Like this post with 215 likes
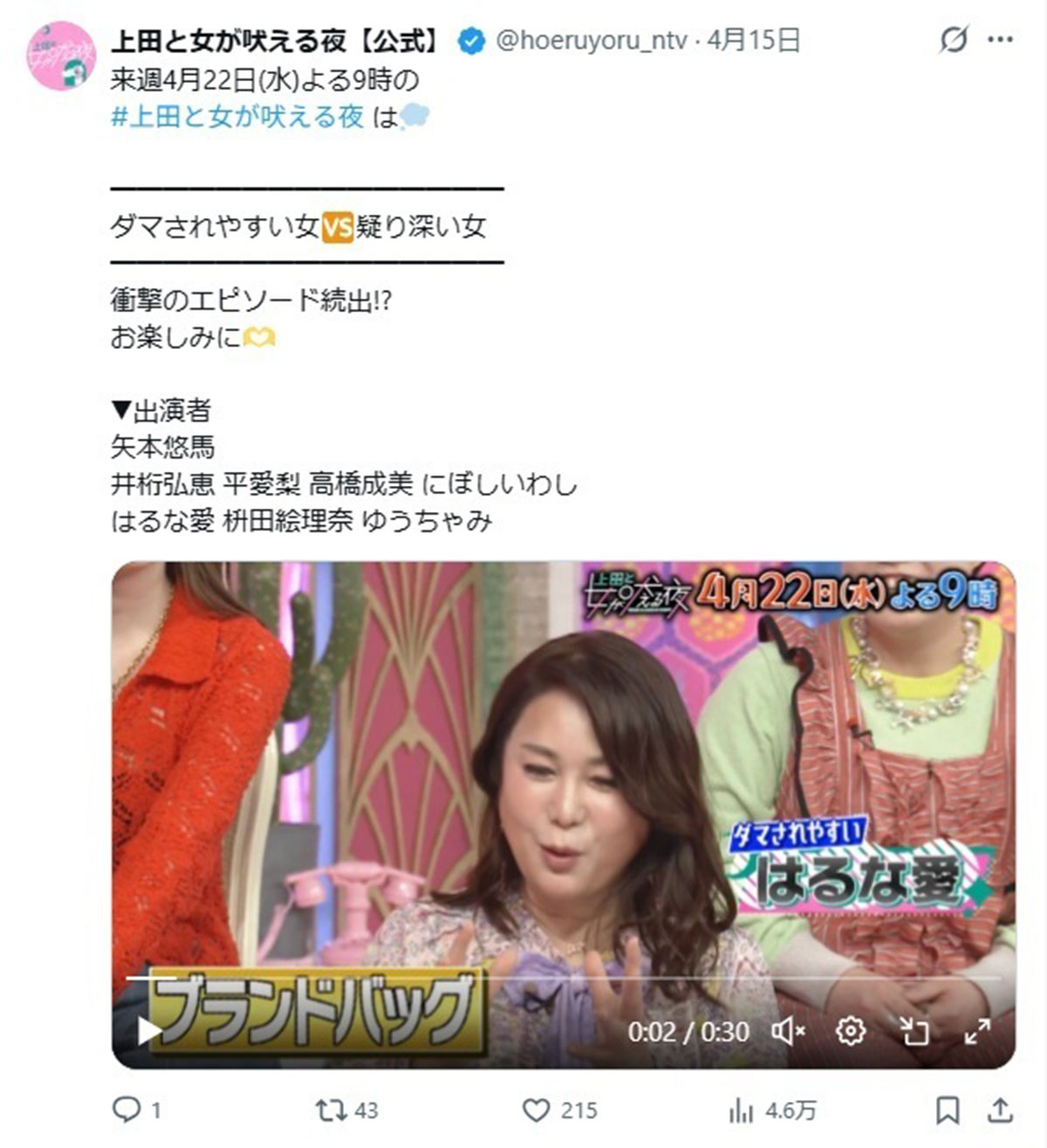1047x1148 pixels. [536, 1110]
